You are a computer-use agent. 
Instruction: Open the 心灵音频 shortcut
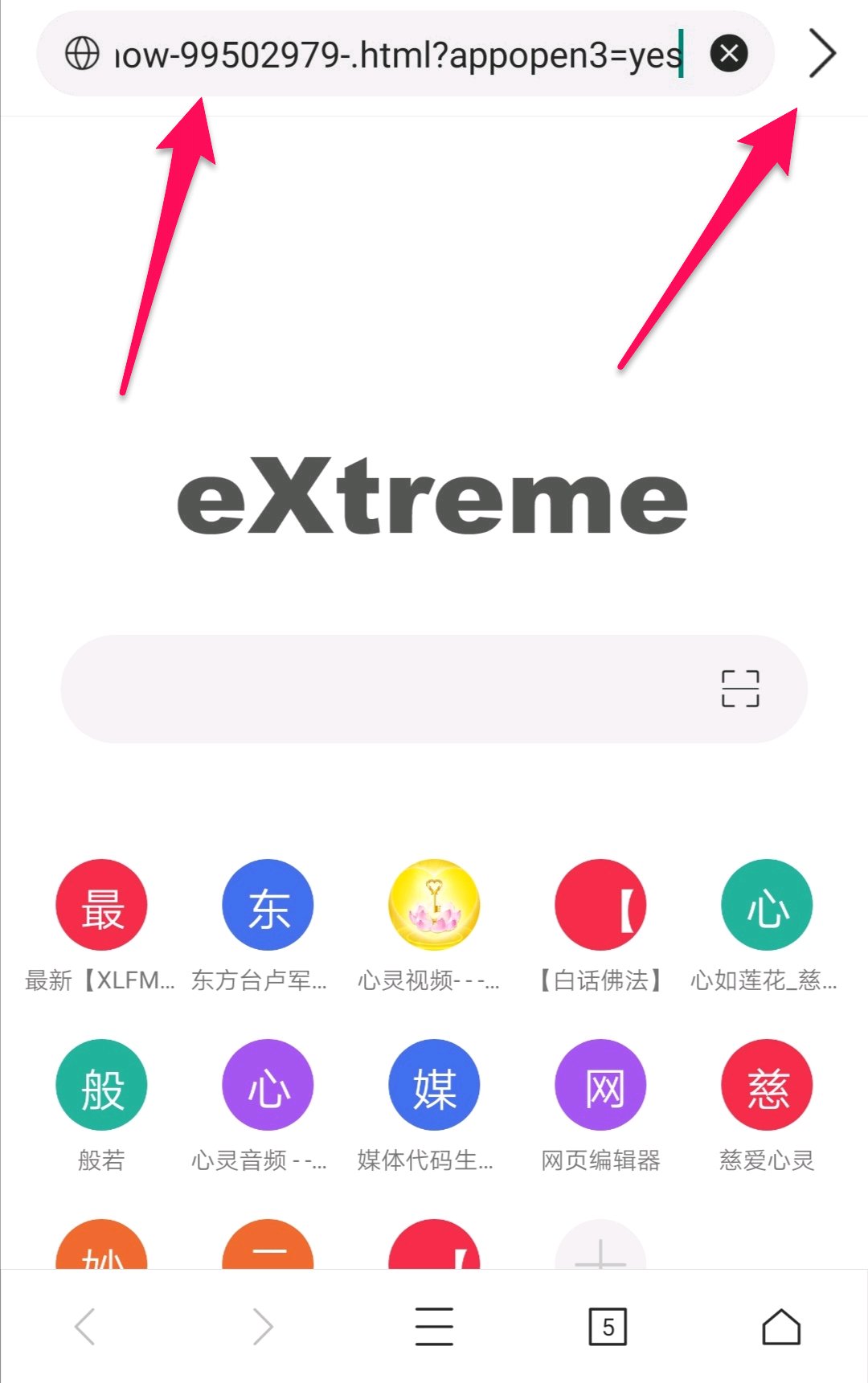tap(268, 1085)
